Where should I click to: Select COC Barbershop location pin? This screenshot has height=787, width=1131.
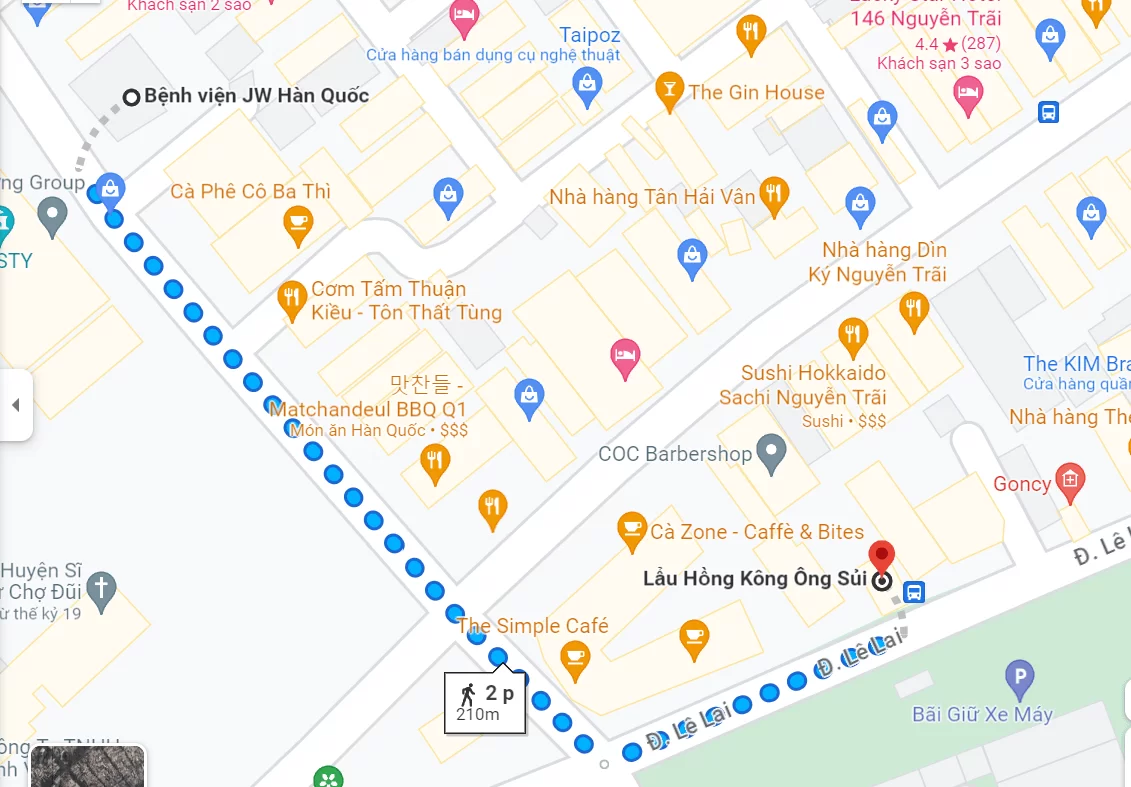(x=770, y=453)
